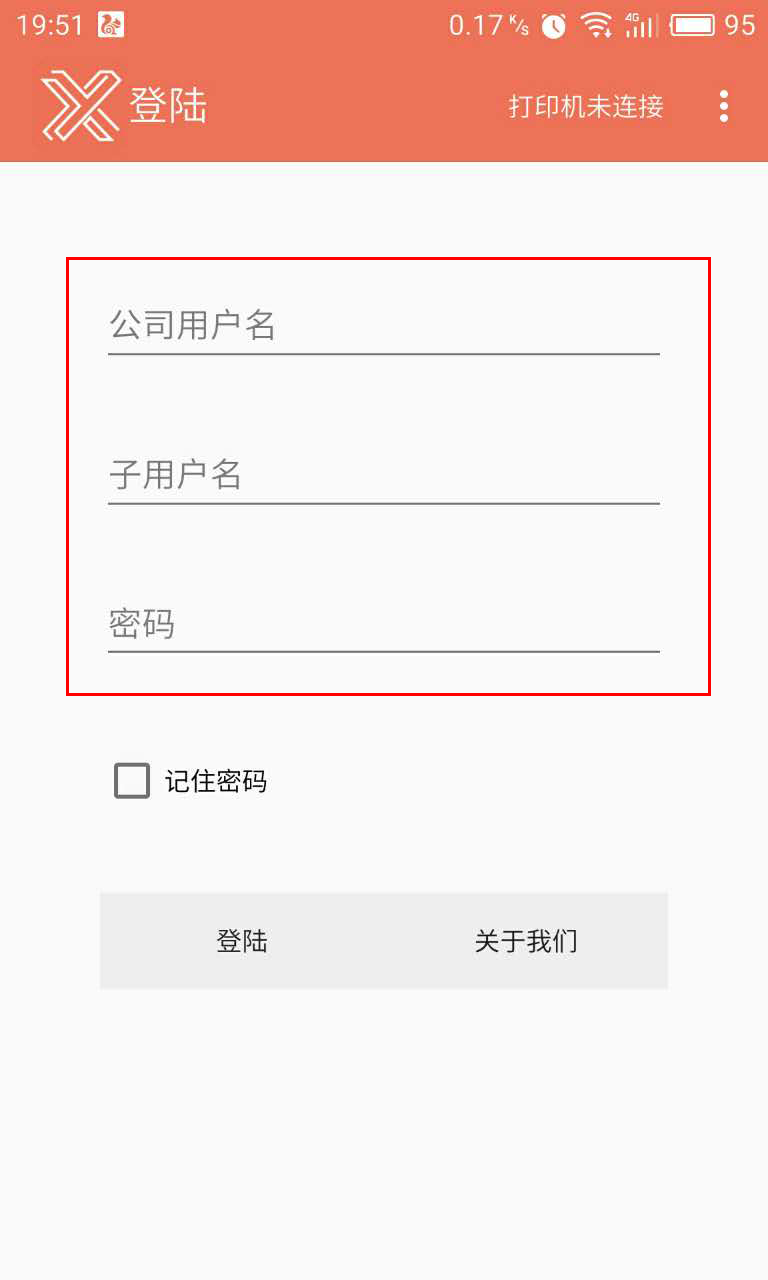Open the overflow menu in the app bar
The image size is (768, 1280).
723,106
